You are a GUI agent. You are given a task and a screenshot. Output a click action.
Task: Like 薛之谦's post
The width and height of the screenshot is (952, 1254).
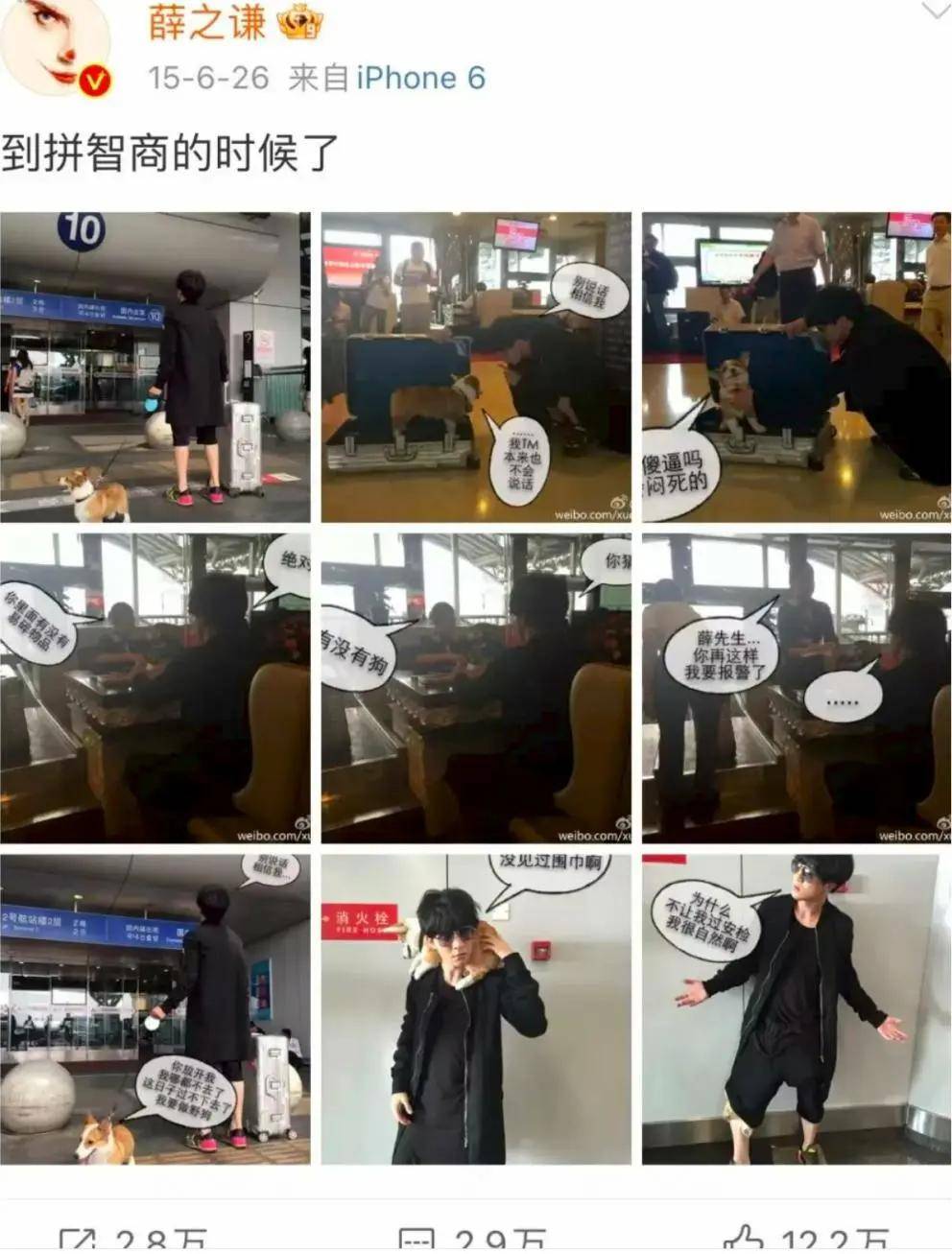coord(806,1241)
